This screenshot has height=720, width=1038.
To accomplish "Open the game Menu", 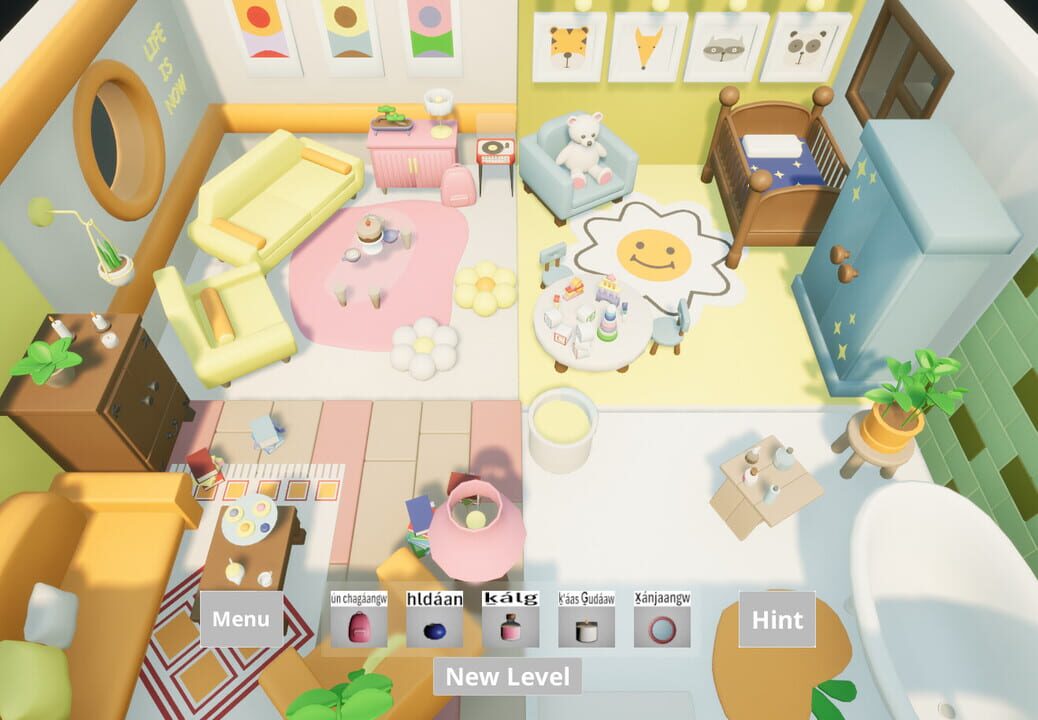I will tap(242, 619).
